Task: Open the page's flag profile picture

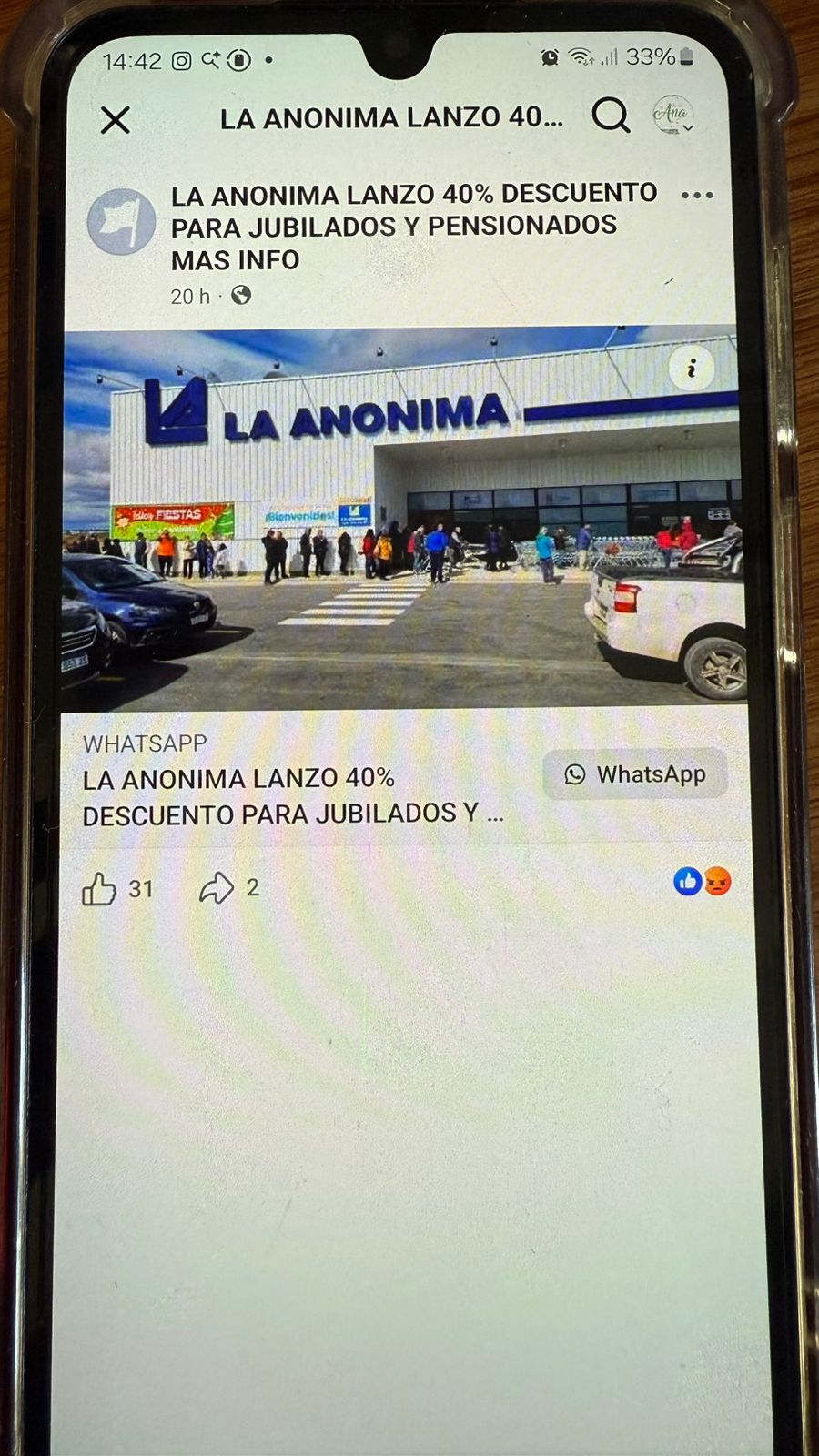Action: point(122,221)
